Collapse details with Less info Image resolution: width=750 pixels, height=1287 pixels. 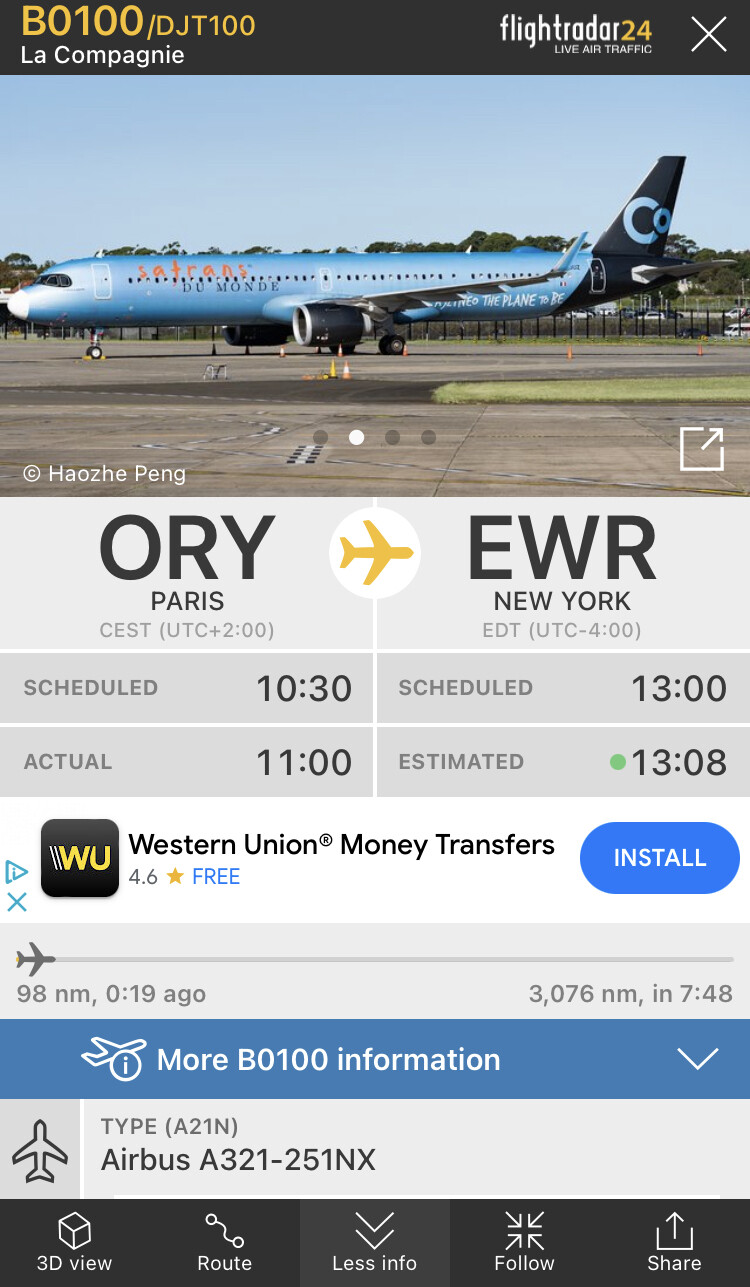[x=375, y=1242]
